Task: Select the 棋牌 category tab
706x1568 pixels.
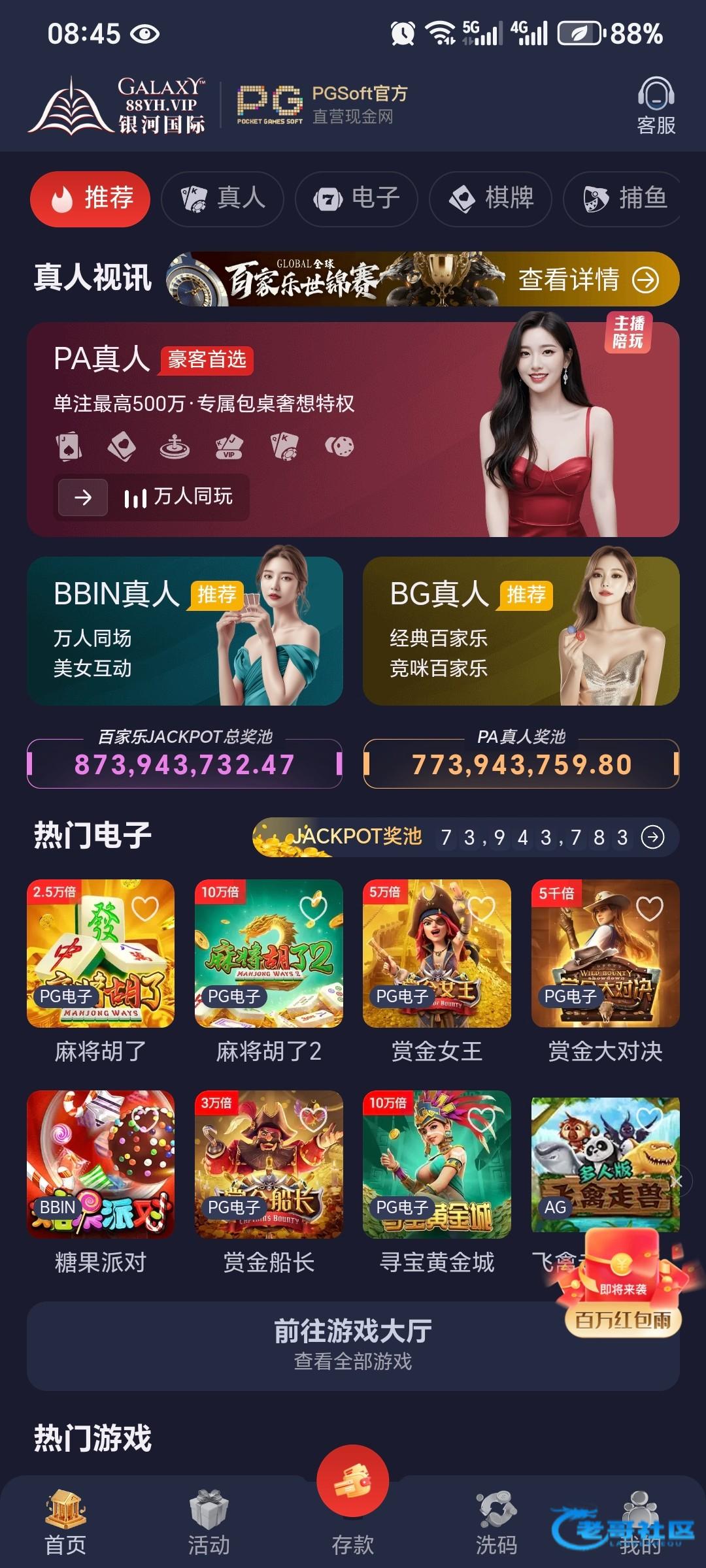Action: [x=490, y=199]
